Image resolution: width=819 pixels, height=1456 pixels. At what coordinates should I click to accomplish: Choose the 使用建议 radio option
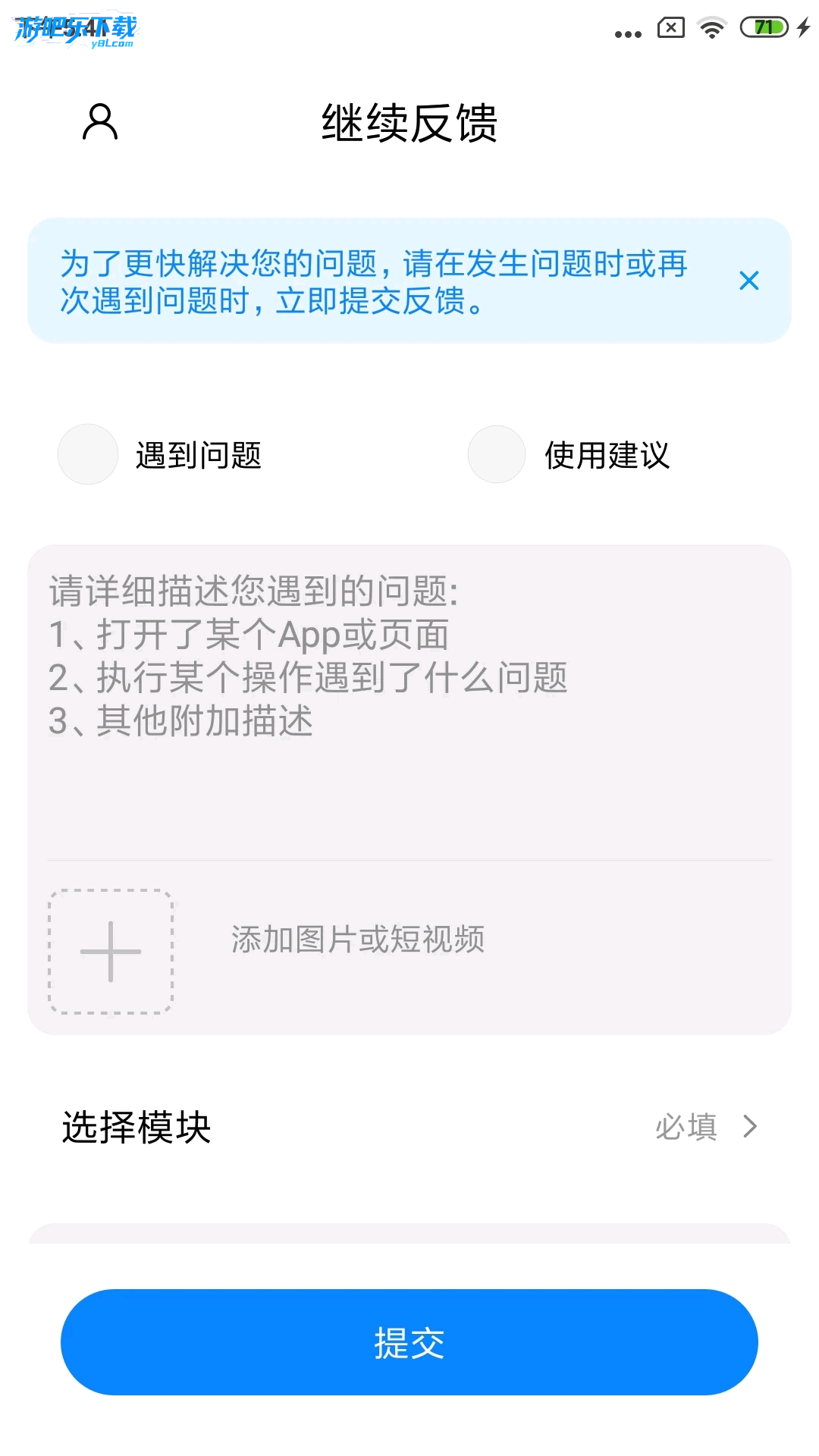[x=497, y=454]
